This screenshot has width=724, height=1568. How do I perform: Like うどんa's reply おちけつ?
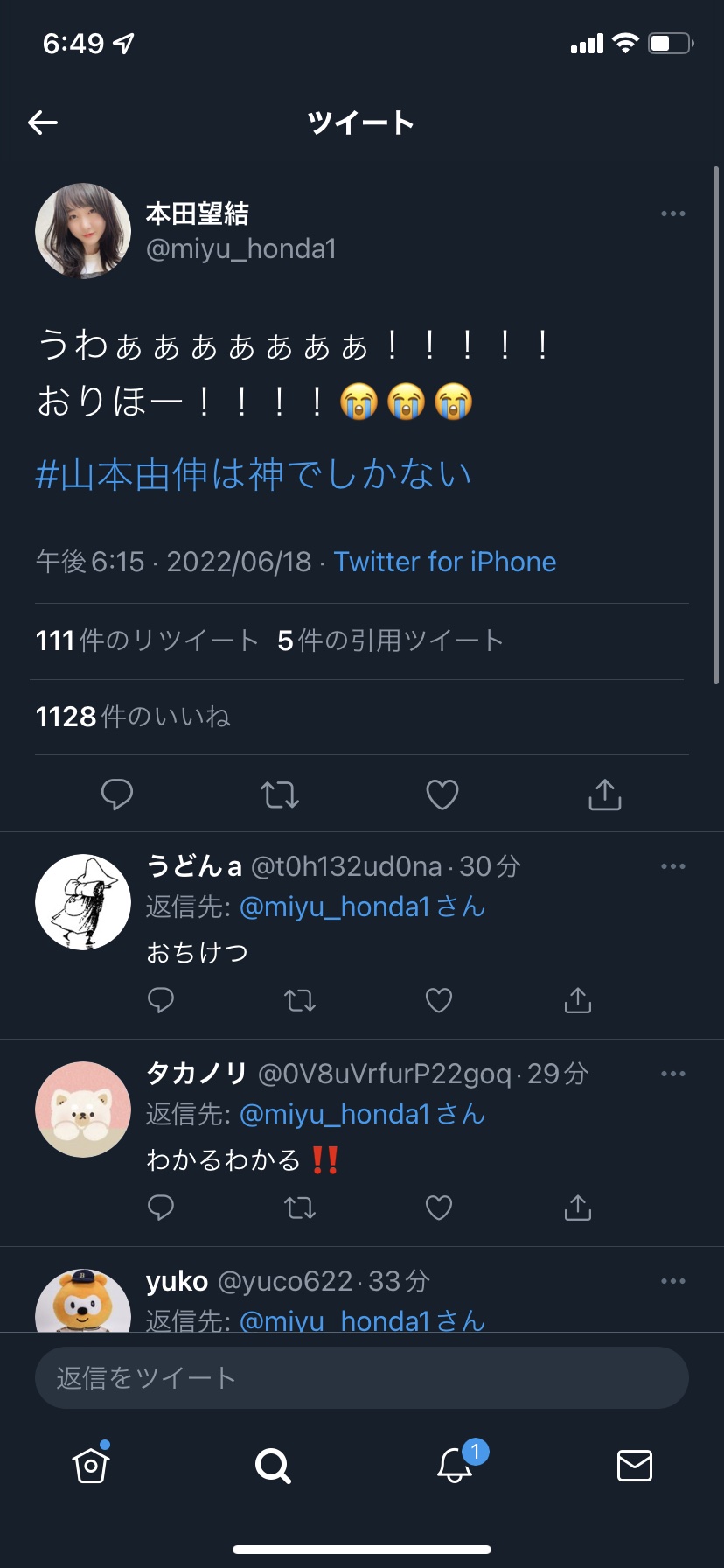[x=439, y=1000]
